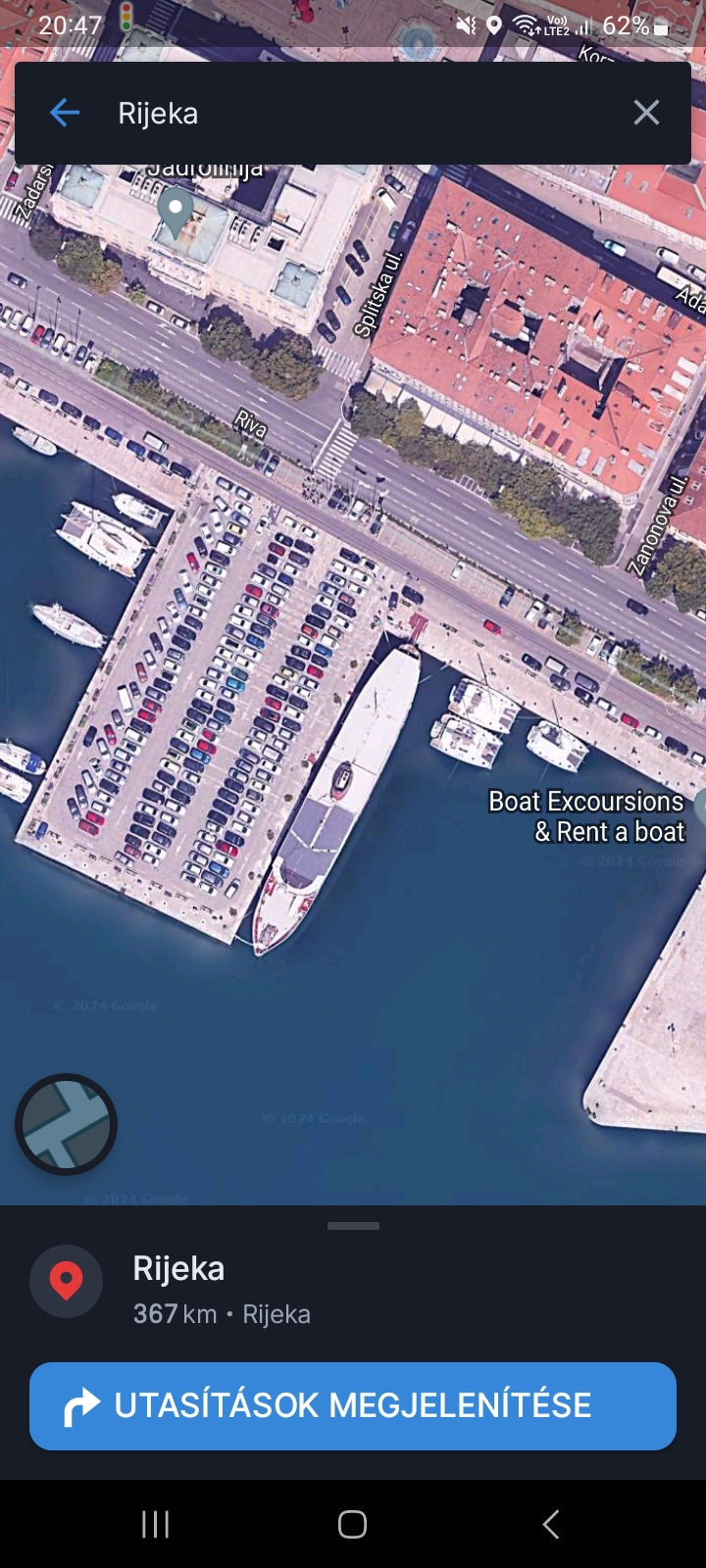Go back using the blue back arrow

(x=65, y=113)
